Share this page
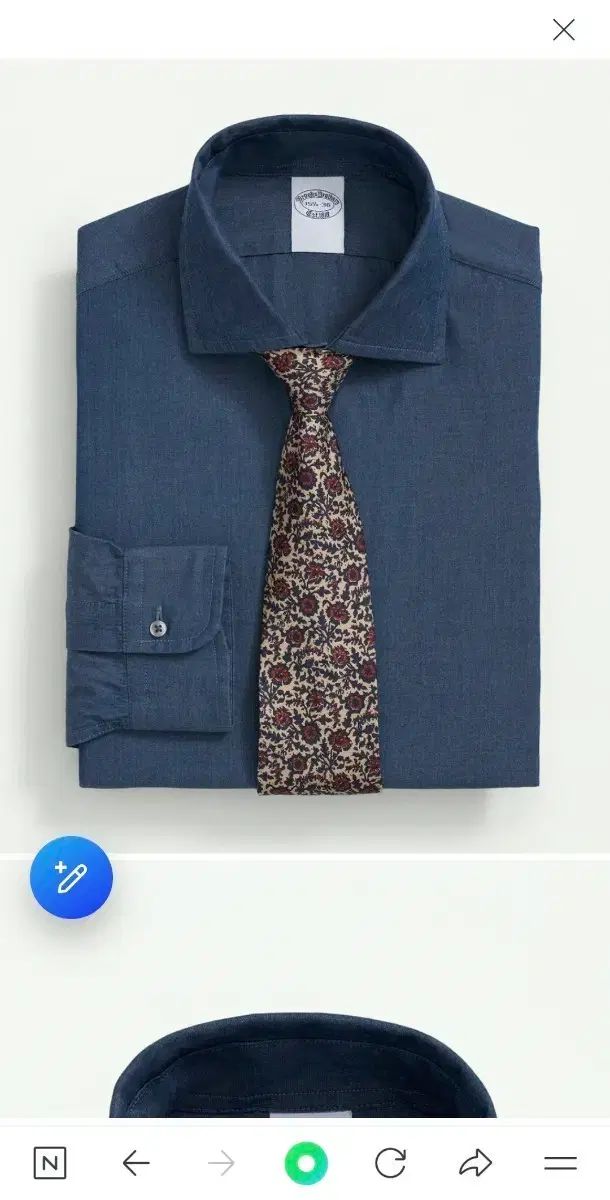This screenshot has width=610, height=1200. click(475, 1163)
